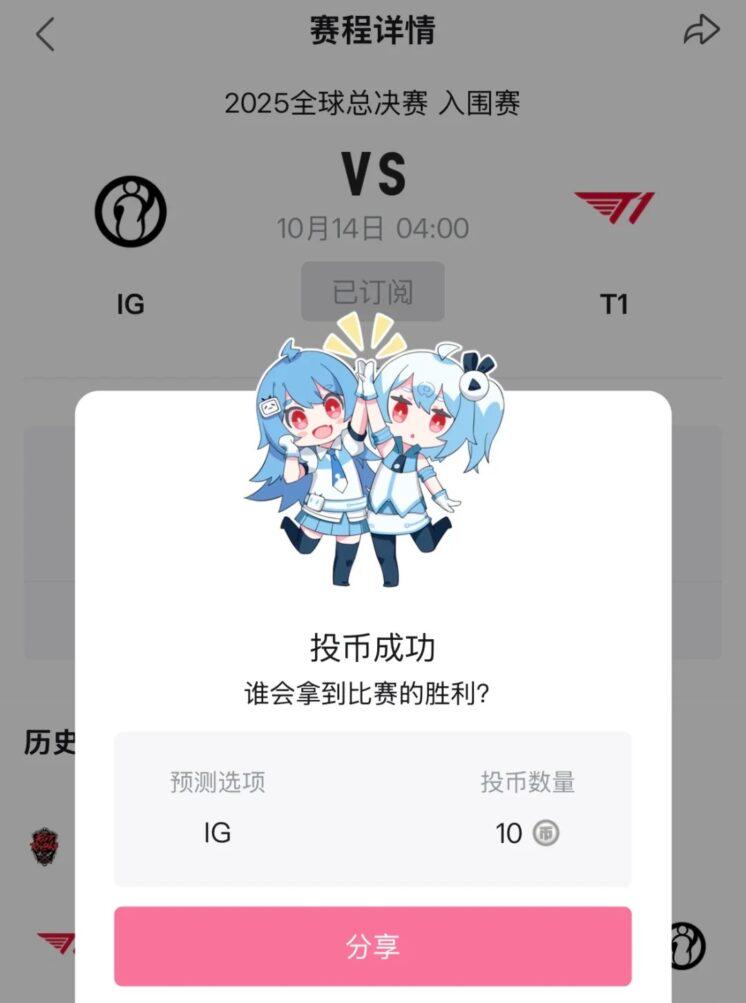Screen dimensions: 746x1003
Task: Go back using the top-left arrow
Action: 45,34
